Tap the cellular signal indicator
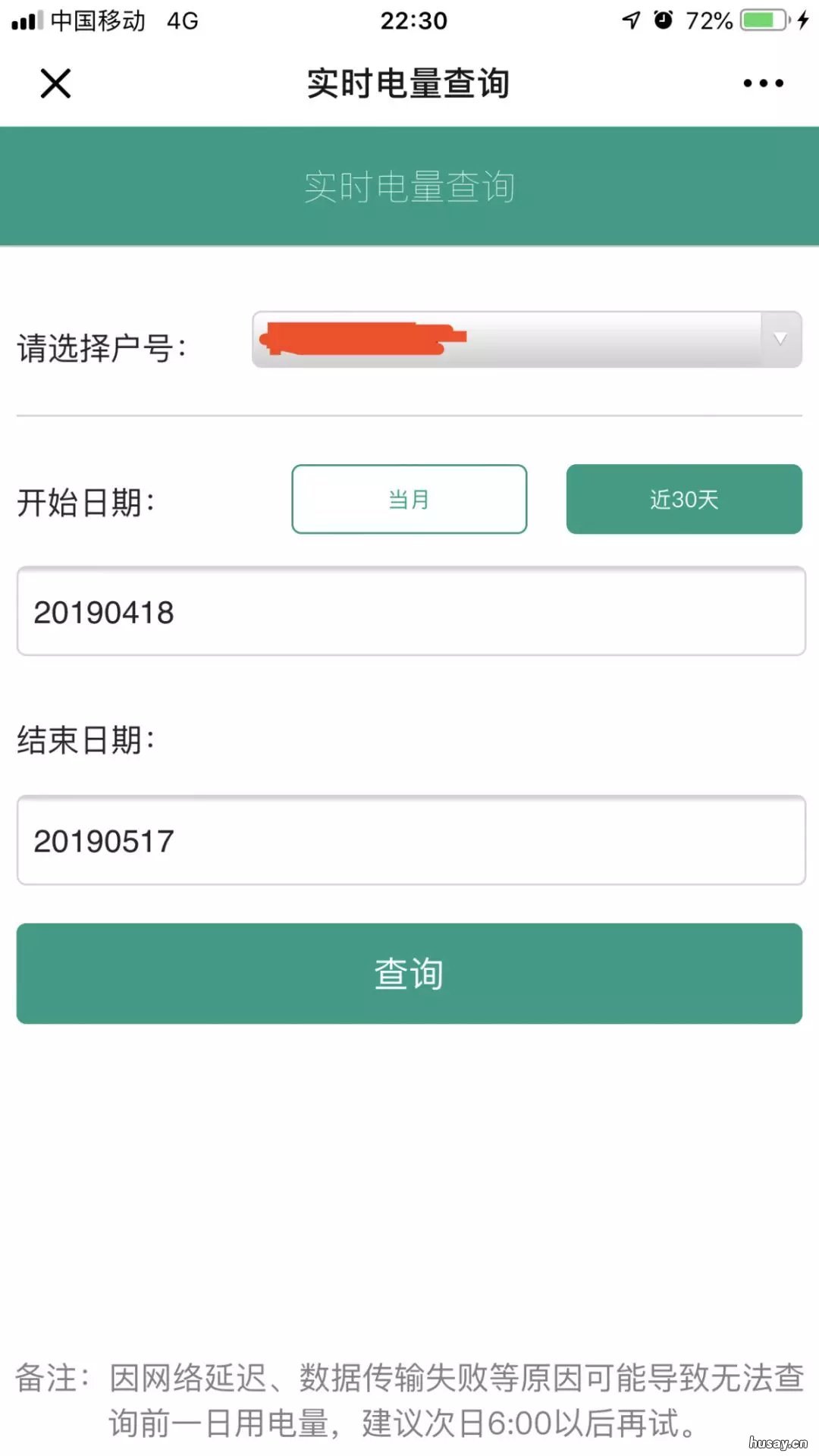Image resolution: width=819 pixels, height=1456 pixels. pyautogui.click(x=25, y=20)
